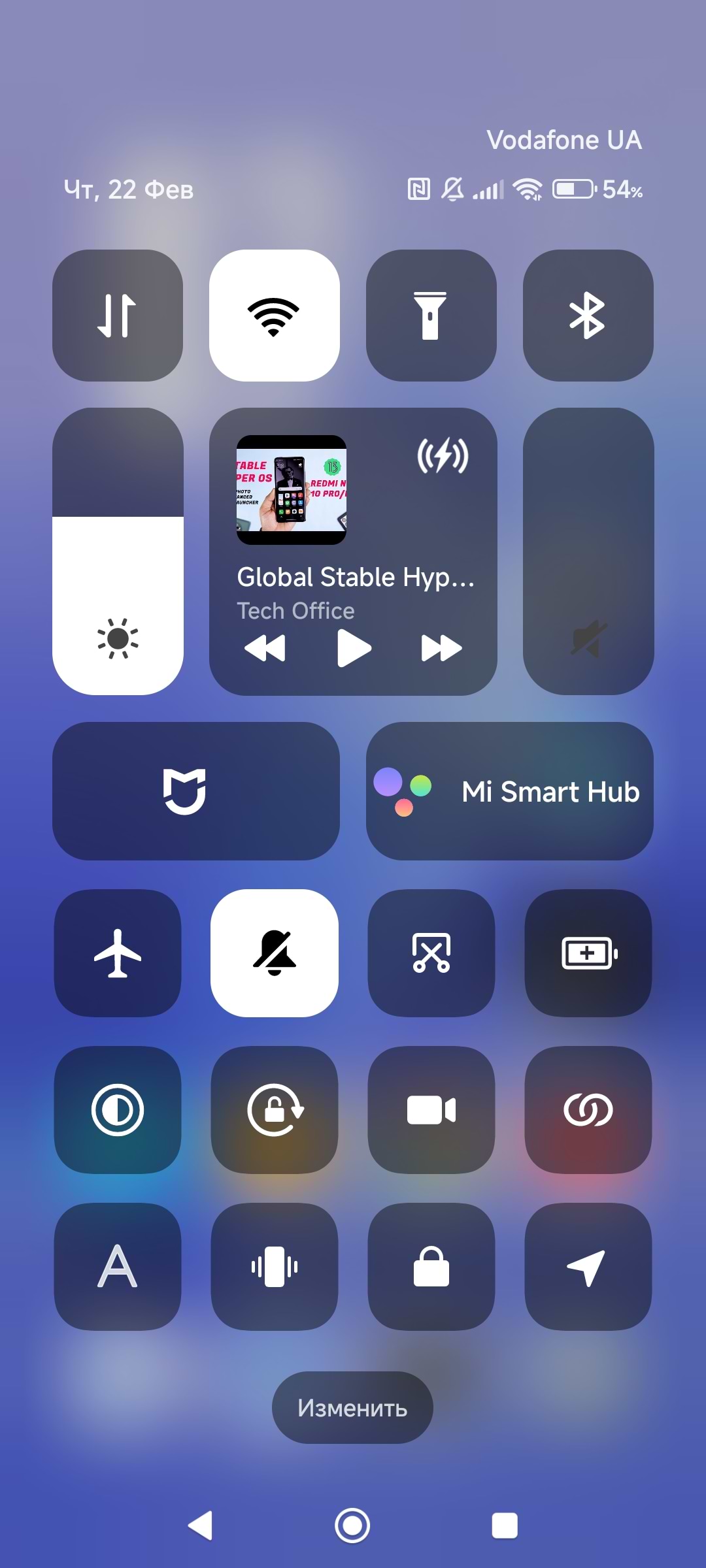
Task: Start the screen recorder
Action: [431, 1110]
